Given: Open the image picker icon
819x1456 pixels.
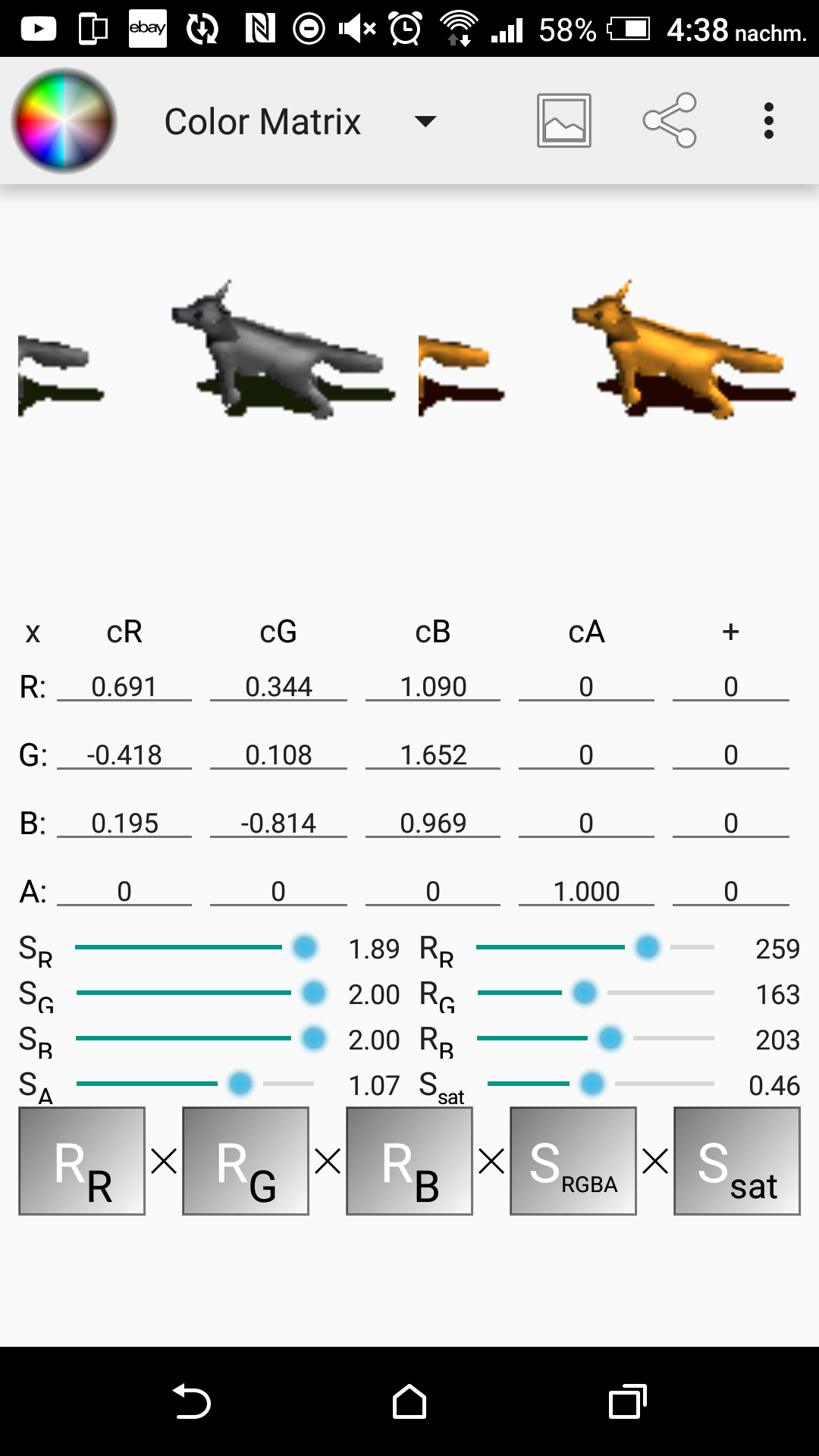Looking at the screenshot, I should coord(563,121).
